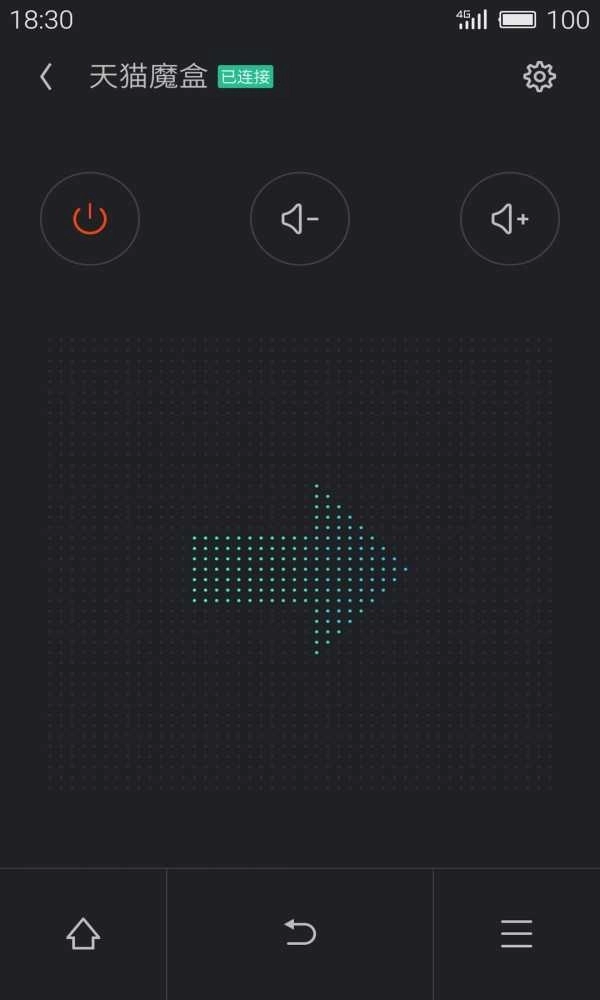
Task: Tap the red power button
Action: [90, 219]
